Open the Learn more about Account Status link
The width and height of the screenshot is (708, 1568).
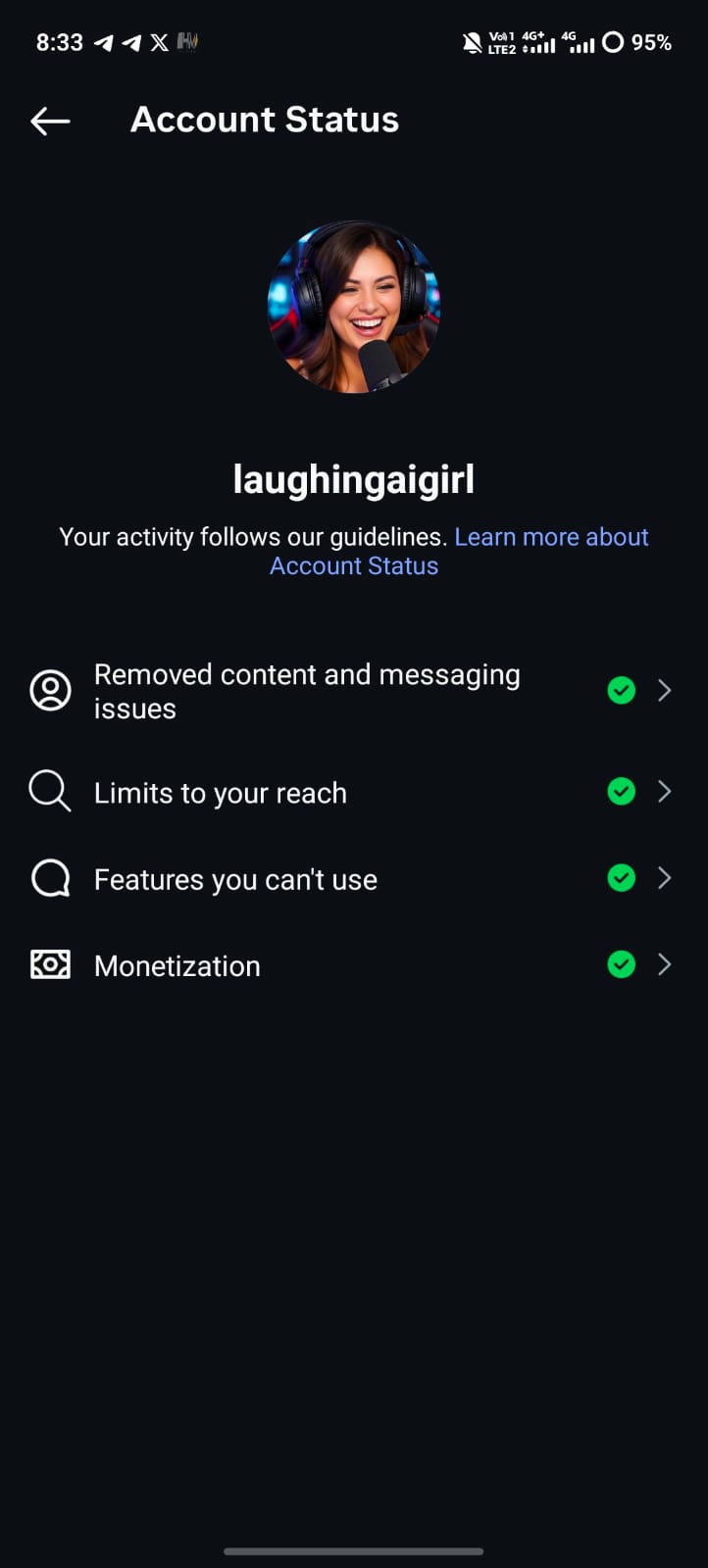coord(550,537)
